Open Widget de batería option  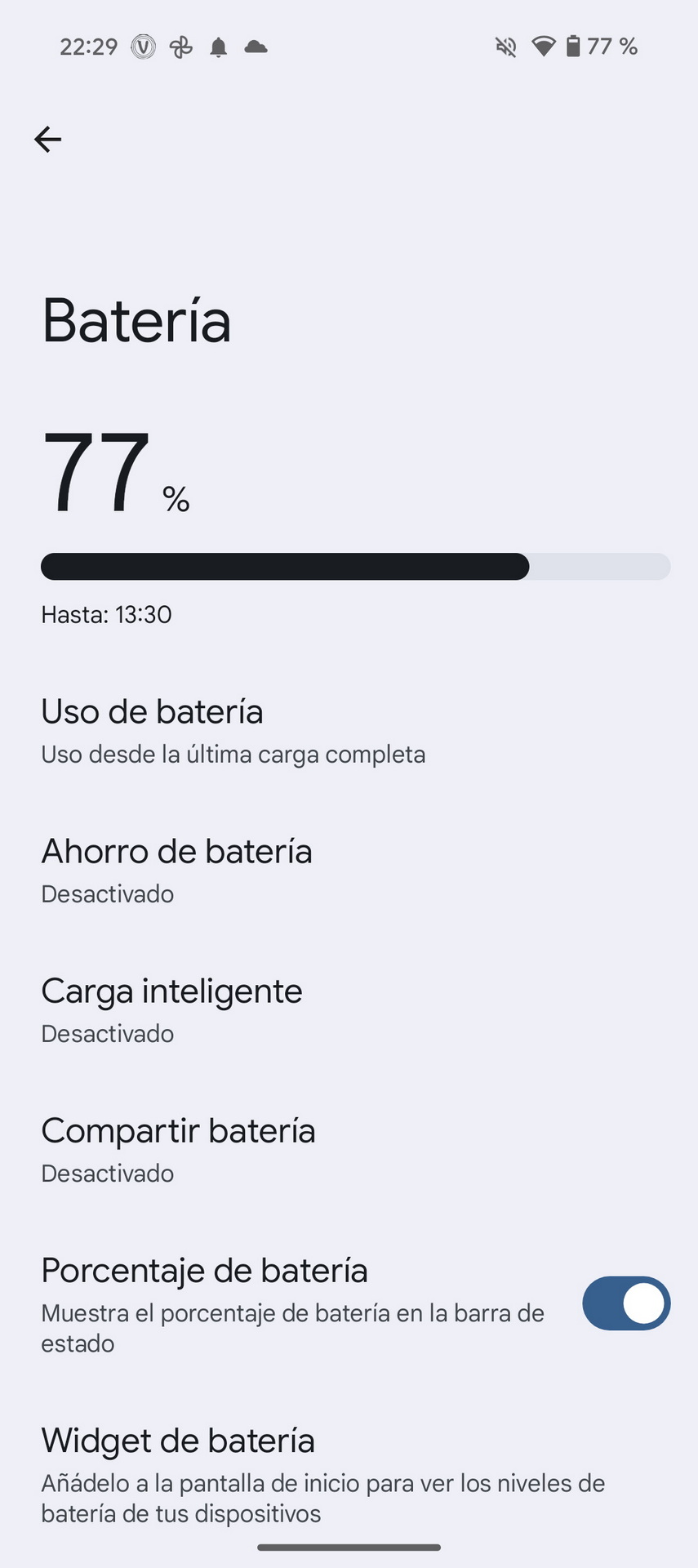click(349, 1475)
